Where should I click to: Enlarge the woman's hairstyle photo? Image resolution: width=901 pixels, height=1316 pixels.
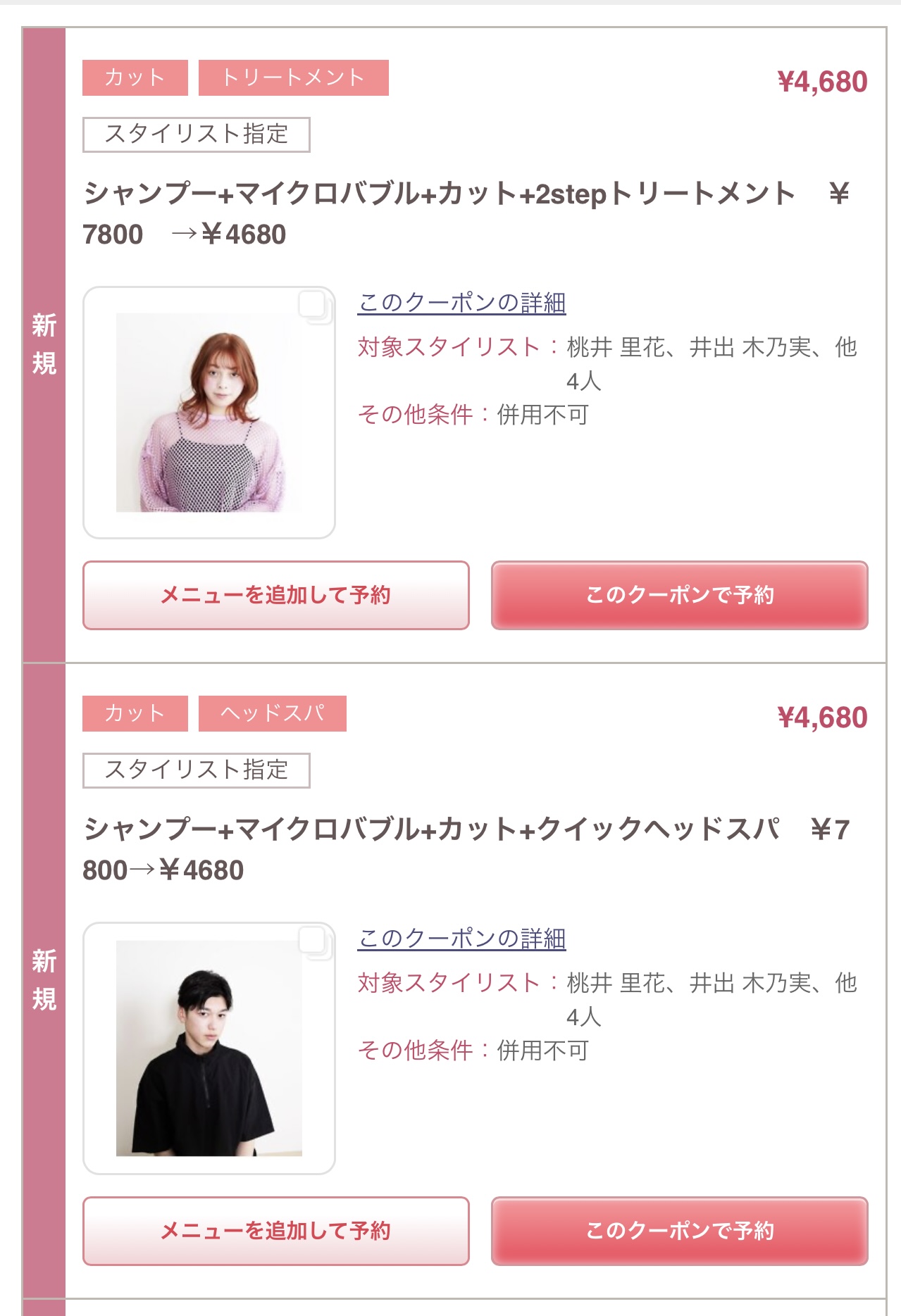(x=209, y=413)
